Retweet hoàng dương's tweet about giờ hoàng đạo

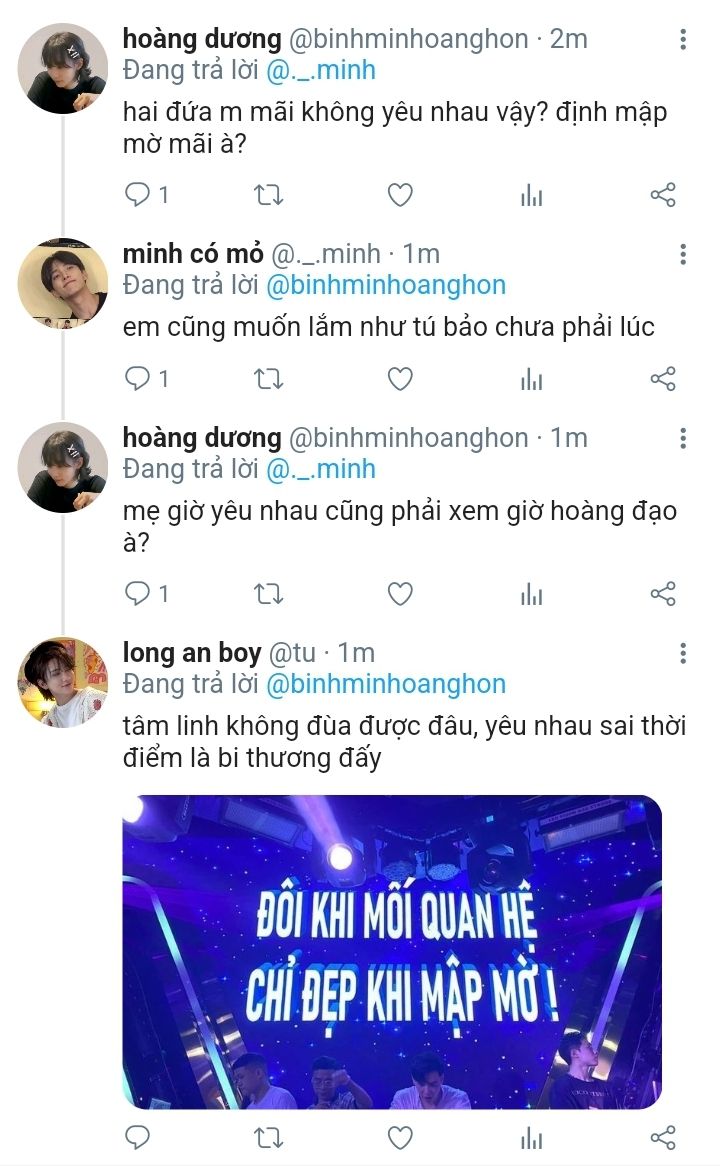pos(268,594)
